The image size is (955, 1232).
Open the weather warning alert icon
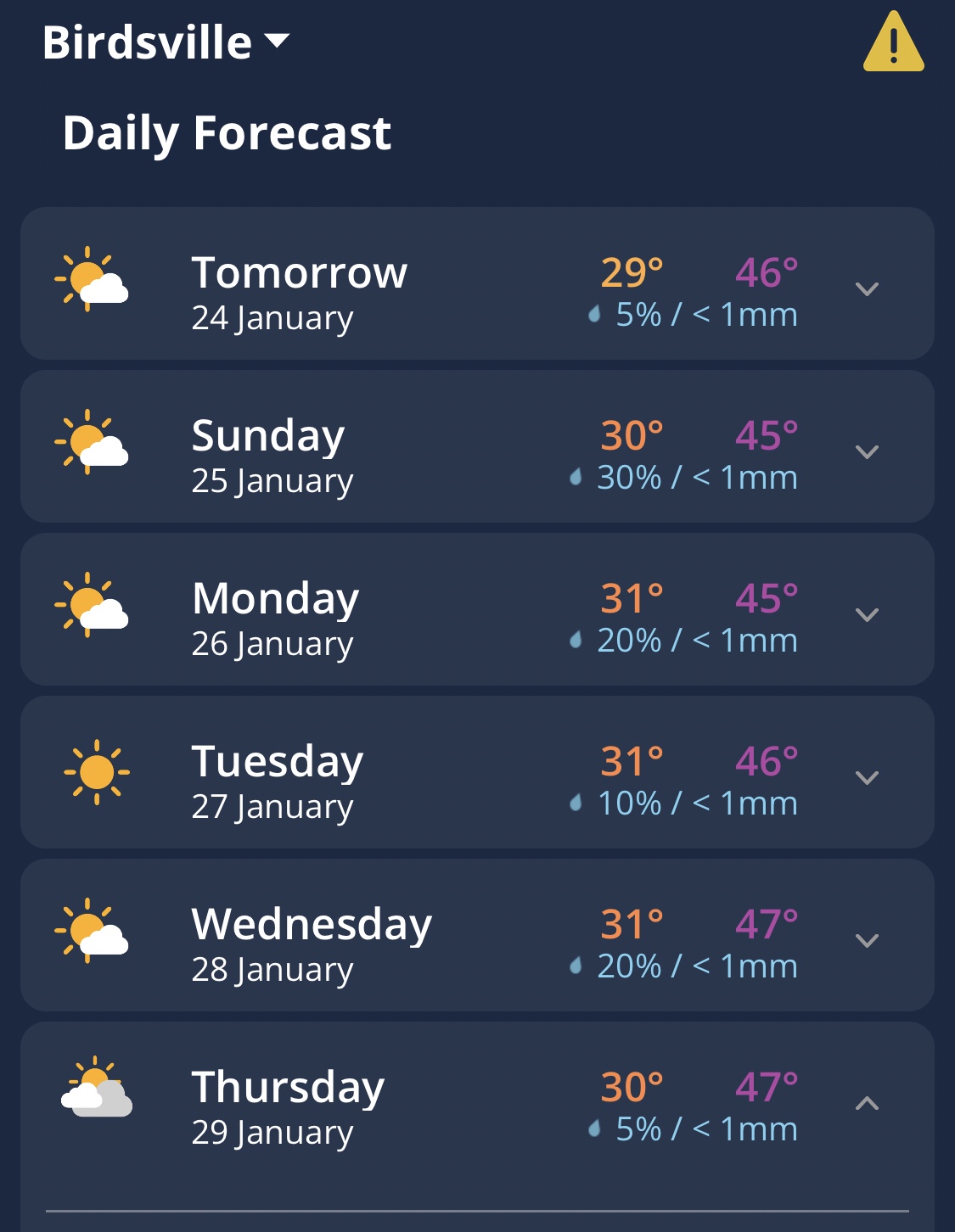point(893,42)
